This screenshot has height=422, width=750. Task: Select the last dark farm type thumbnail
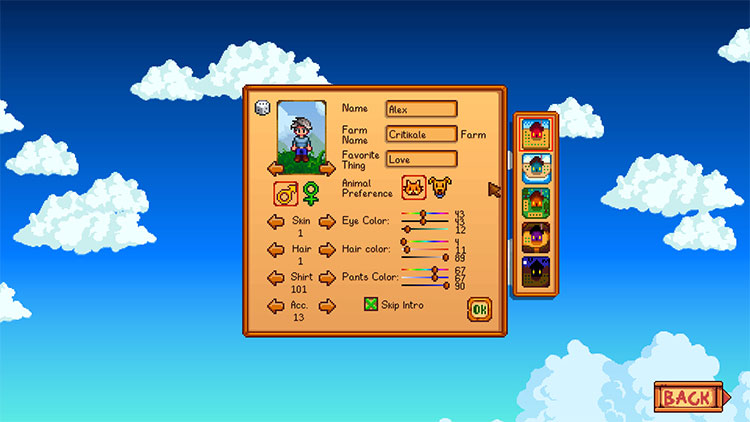coord(537,273)
